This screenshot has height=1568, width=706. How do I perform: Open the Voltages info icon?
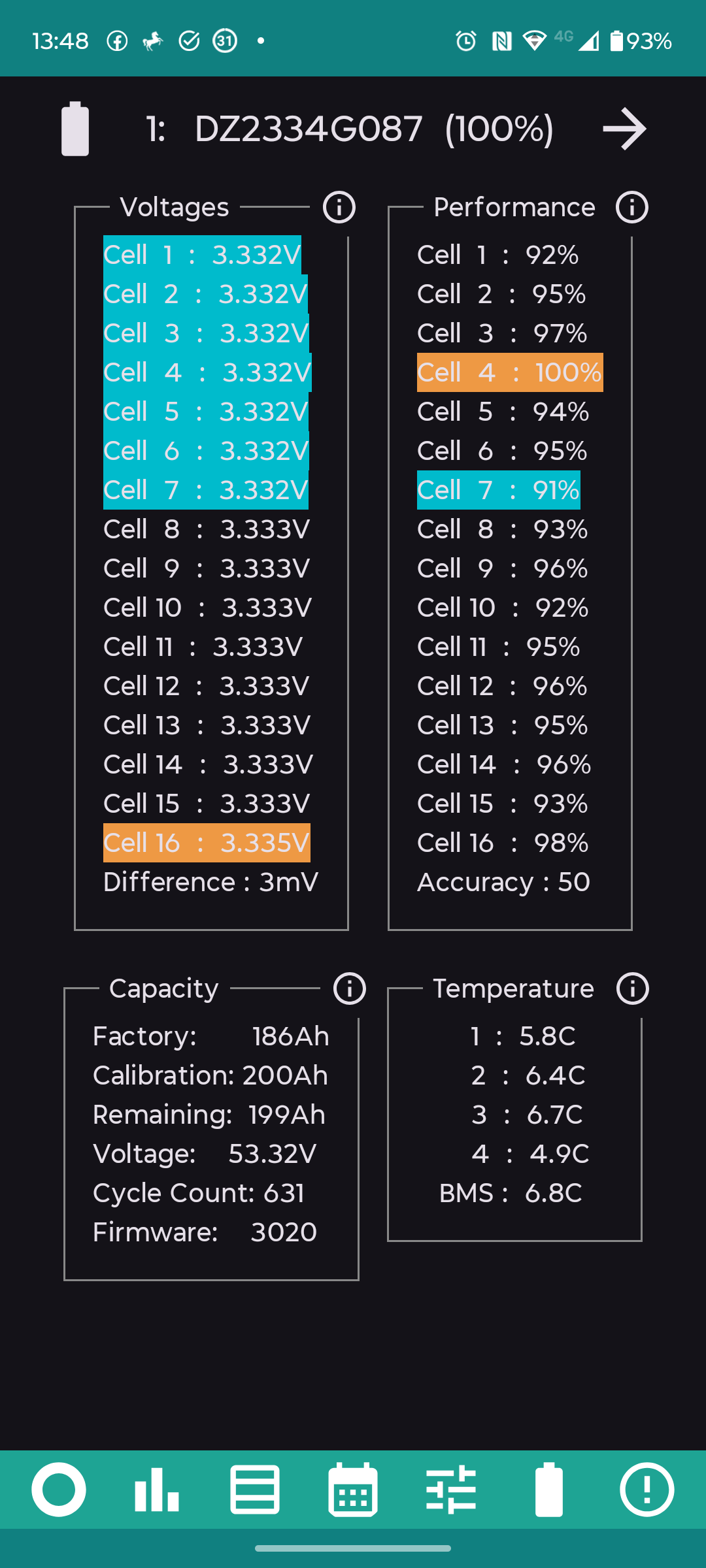coord(339,208)
